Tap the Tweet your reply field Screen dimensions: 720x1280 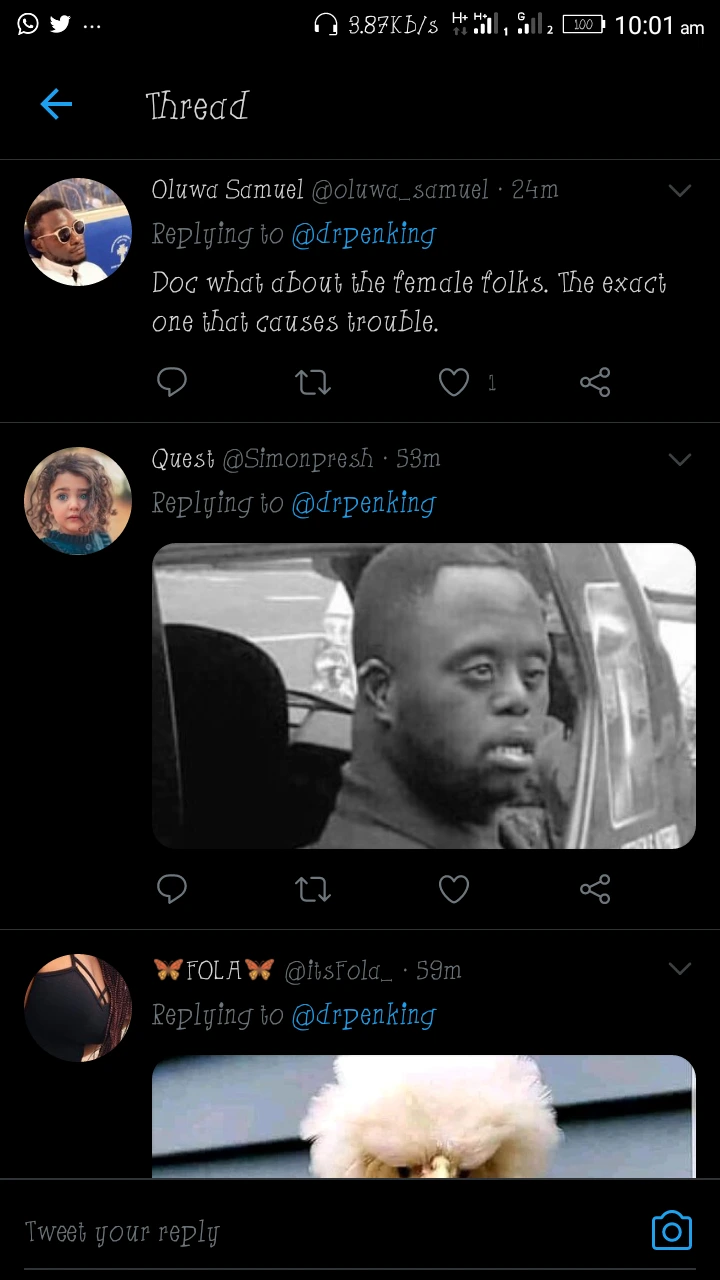[x=300, y=1232]
